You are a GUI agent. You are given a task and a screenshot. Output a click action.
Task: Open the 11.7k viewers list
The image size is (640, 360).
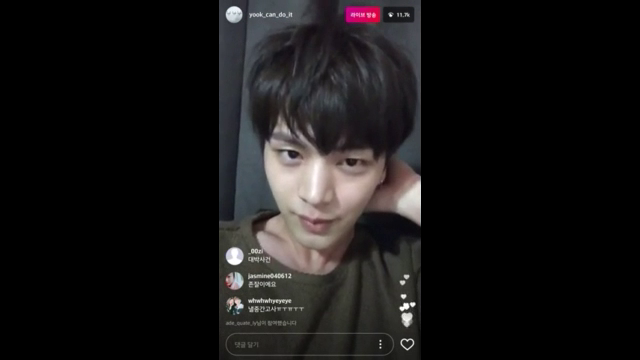(399, 15)
